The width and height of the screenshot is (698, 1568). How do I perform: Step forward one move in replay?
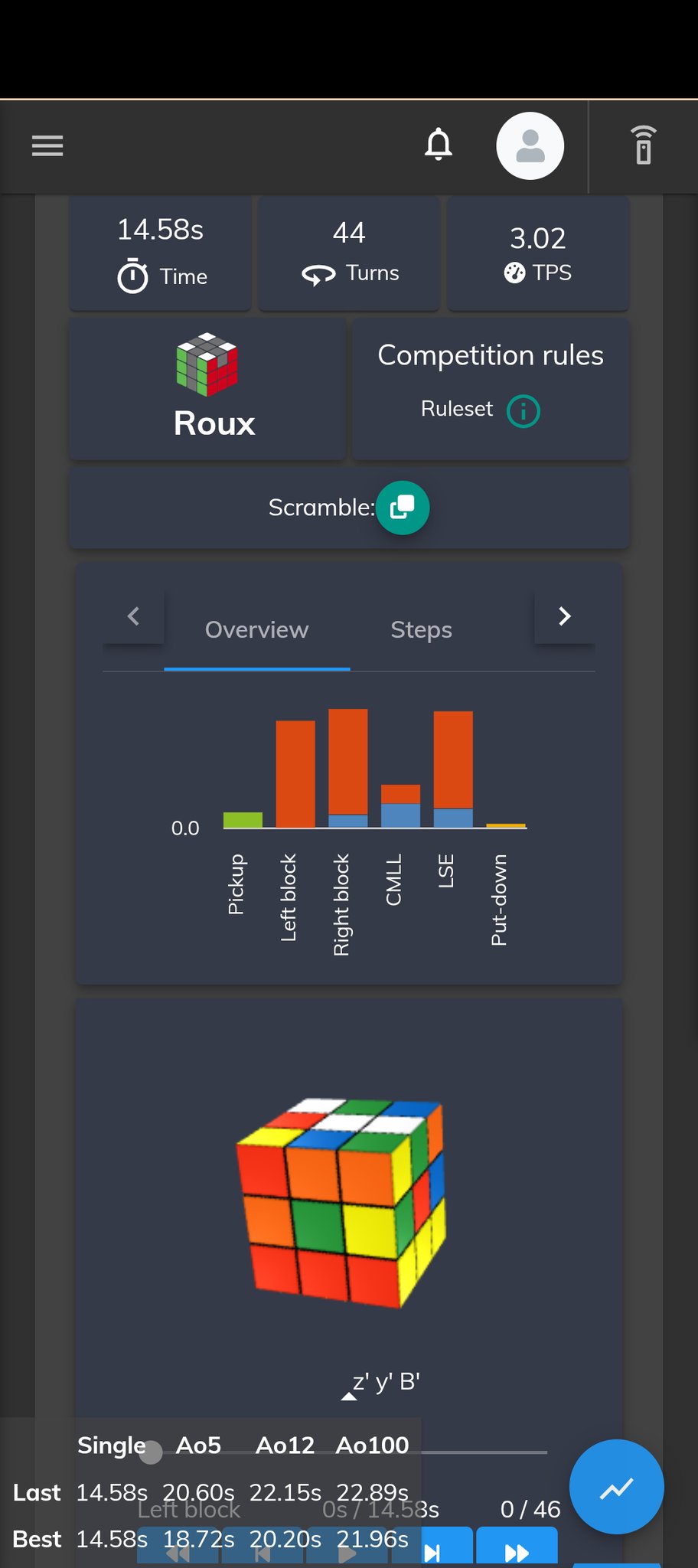click(x=433, y=1551)
